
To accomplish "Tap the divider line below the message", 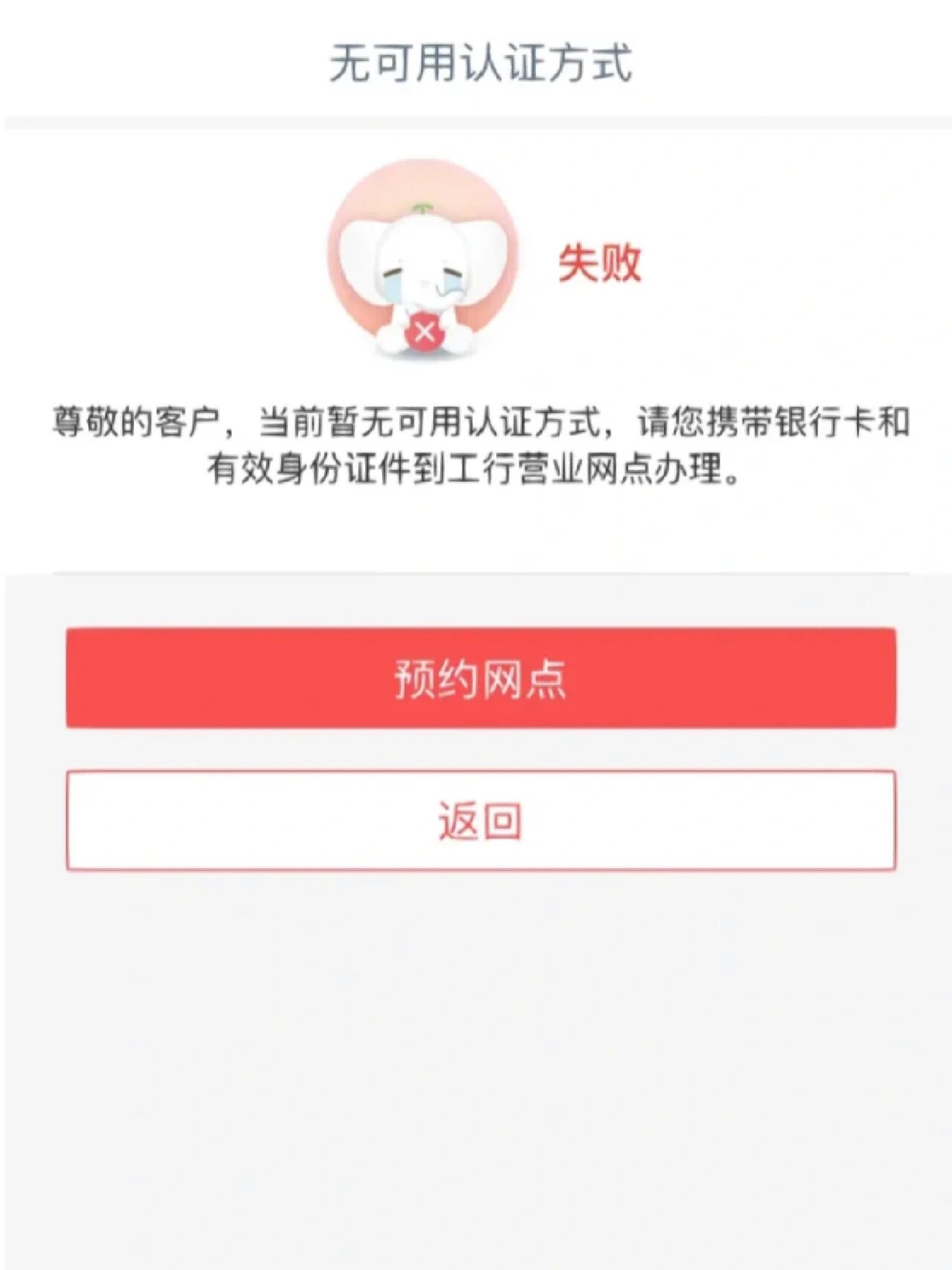I will 476,573.
